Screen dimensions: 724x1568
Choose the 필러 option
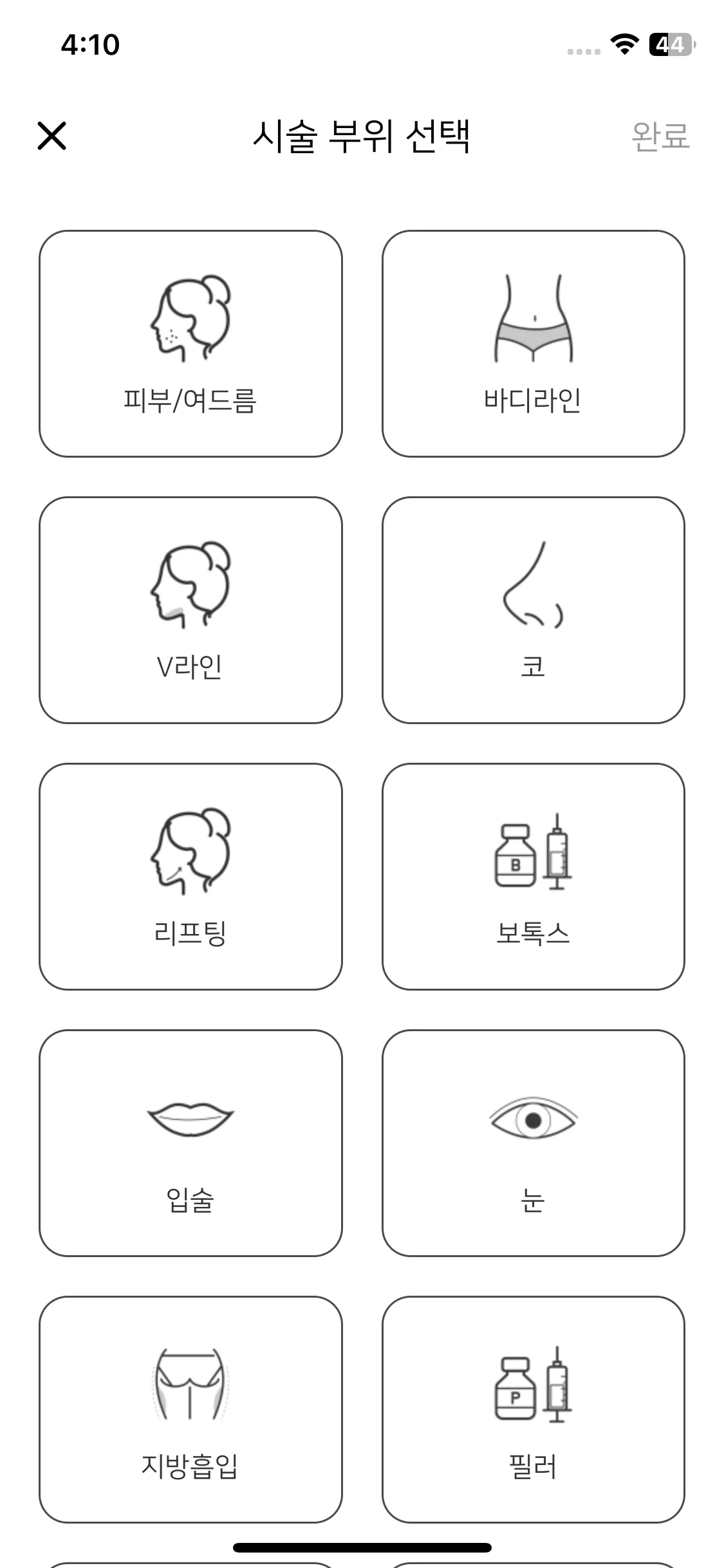(x=533, y=1409)
